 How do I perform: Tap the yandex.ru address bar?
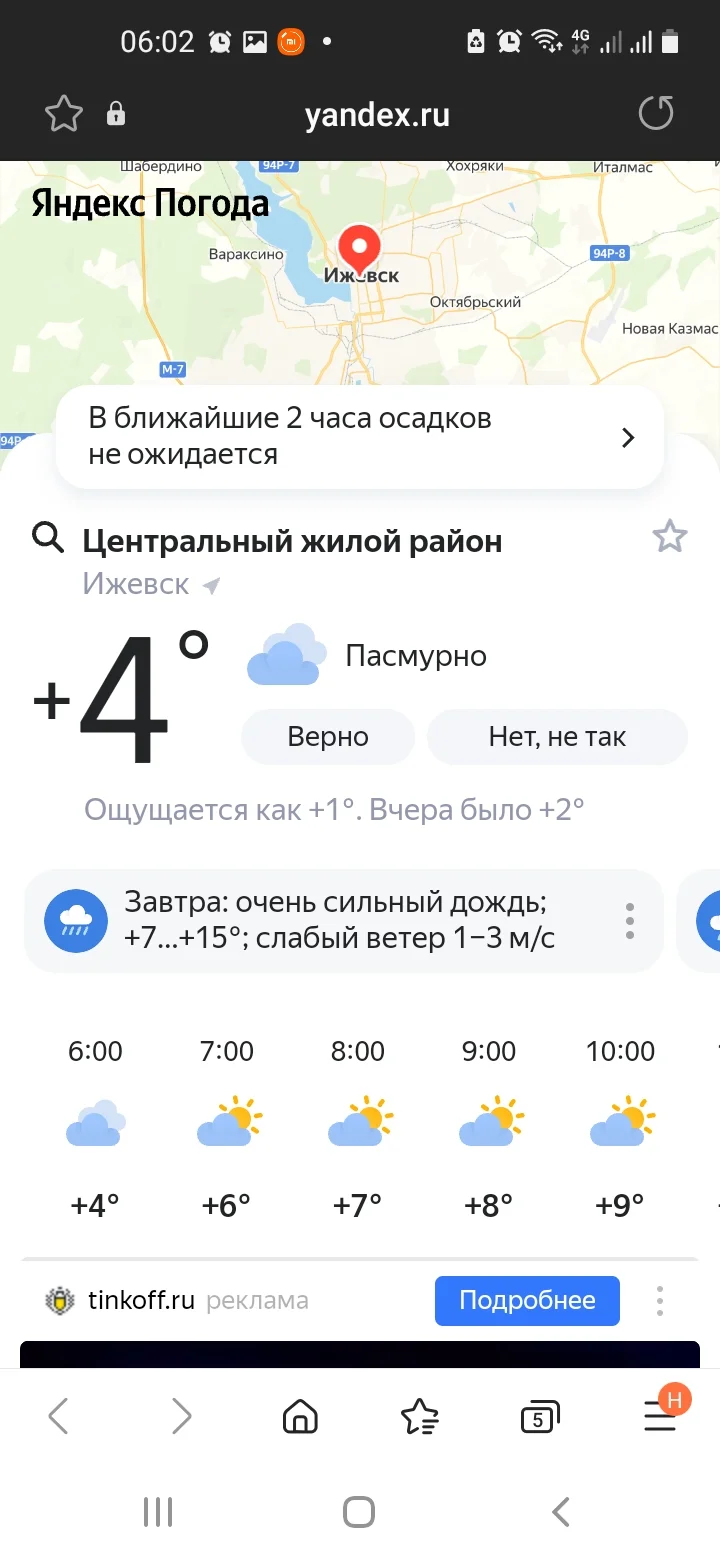(x=377, y=113)
